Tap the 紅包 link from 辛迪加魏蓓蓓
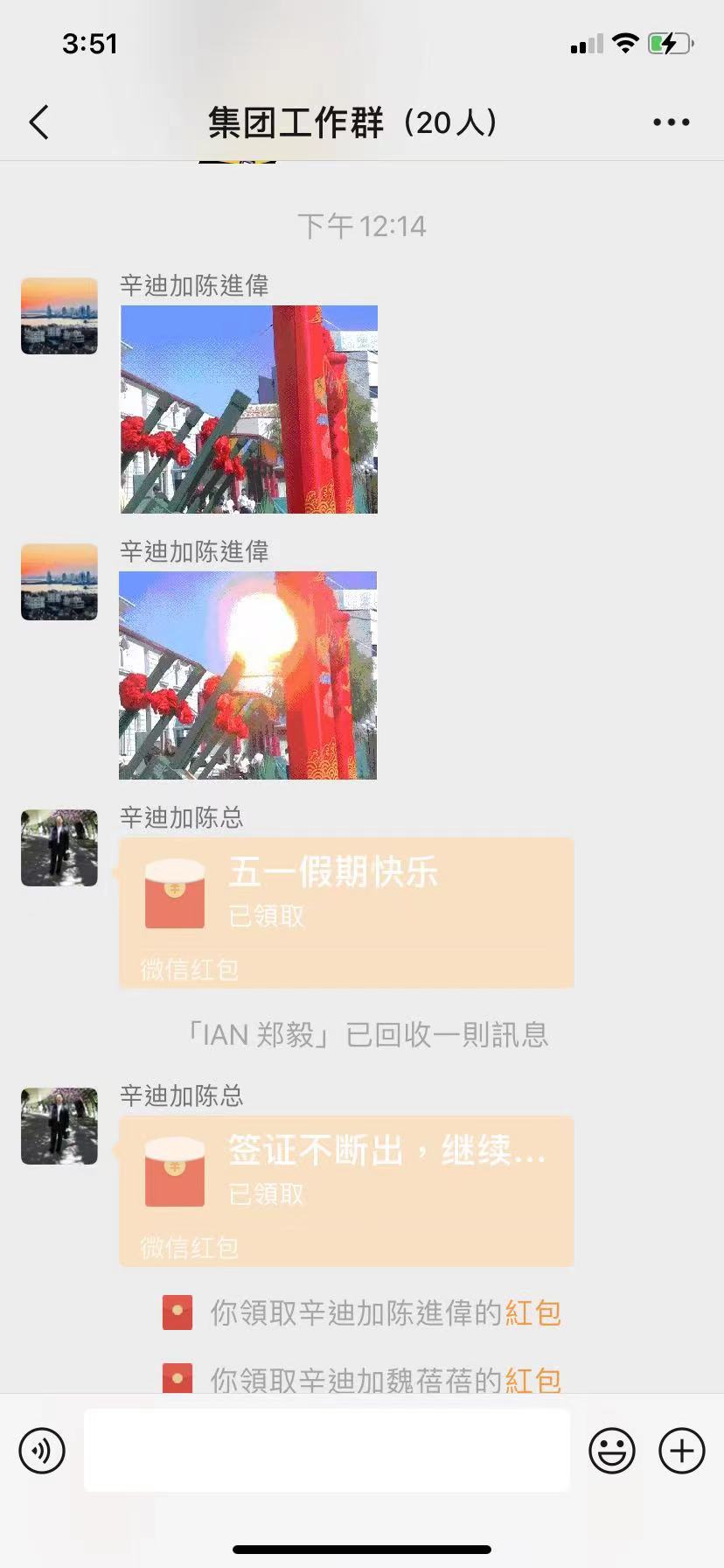 [533, 1380]
